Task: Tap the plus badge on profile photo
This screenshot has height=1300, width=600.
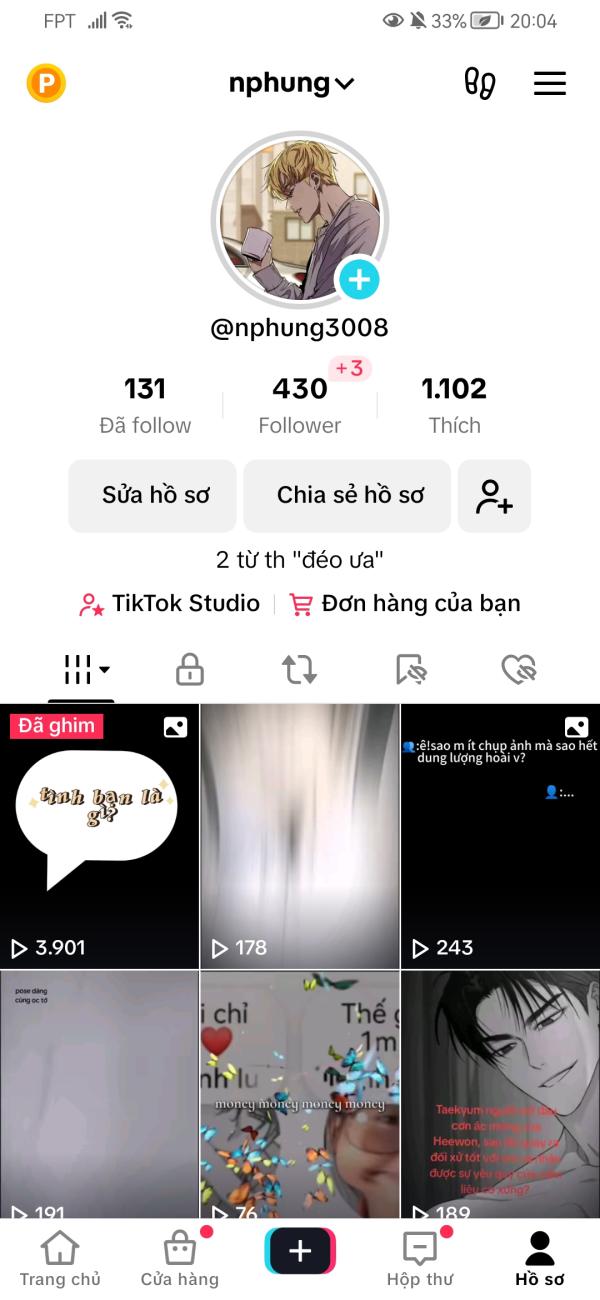Action: click(x=359, y=280)
